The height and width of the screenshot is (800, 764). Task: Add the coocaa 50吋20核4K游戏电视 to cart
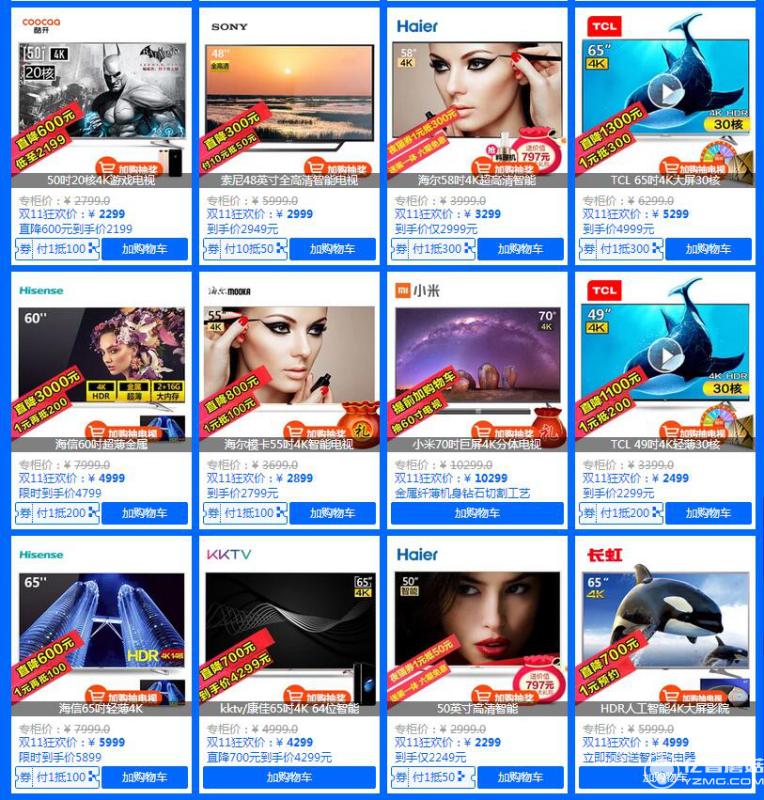tap(144, 249)
